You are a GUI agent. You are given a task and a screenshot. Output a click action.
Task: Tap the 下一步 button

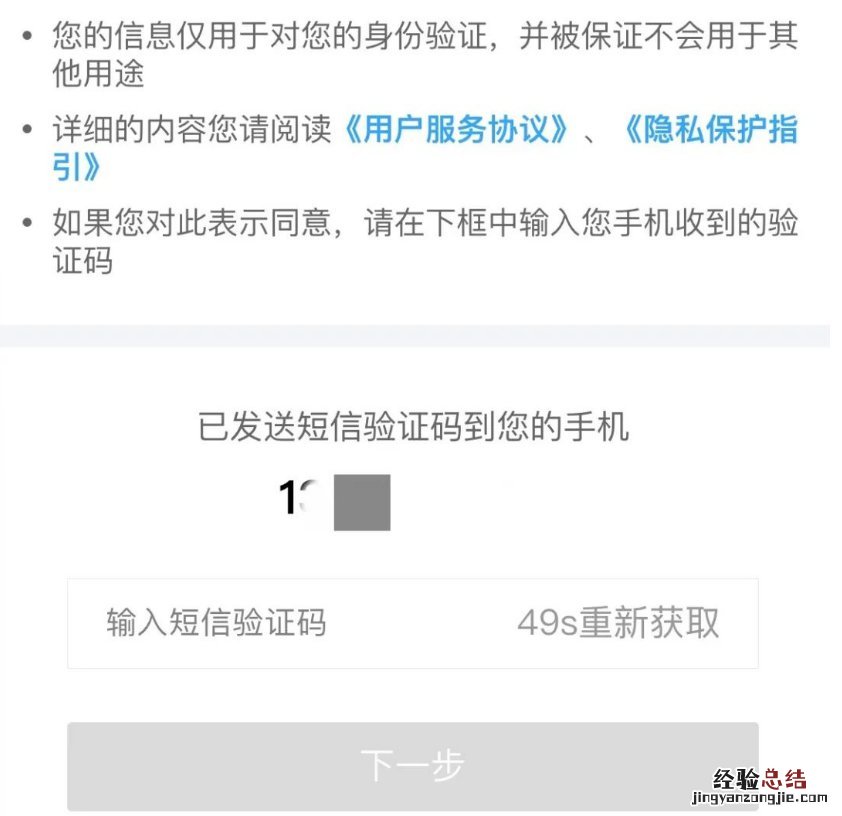[x=412, y=766]
